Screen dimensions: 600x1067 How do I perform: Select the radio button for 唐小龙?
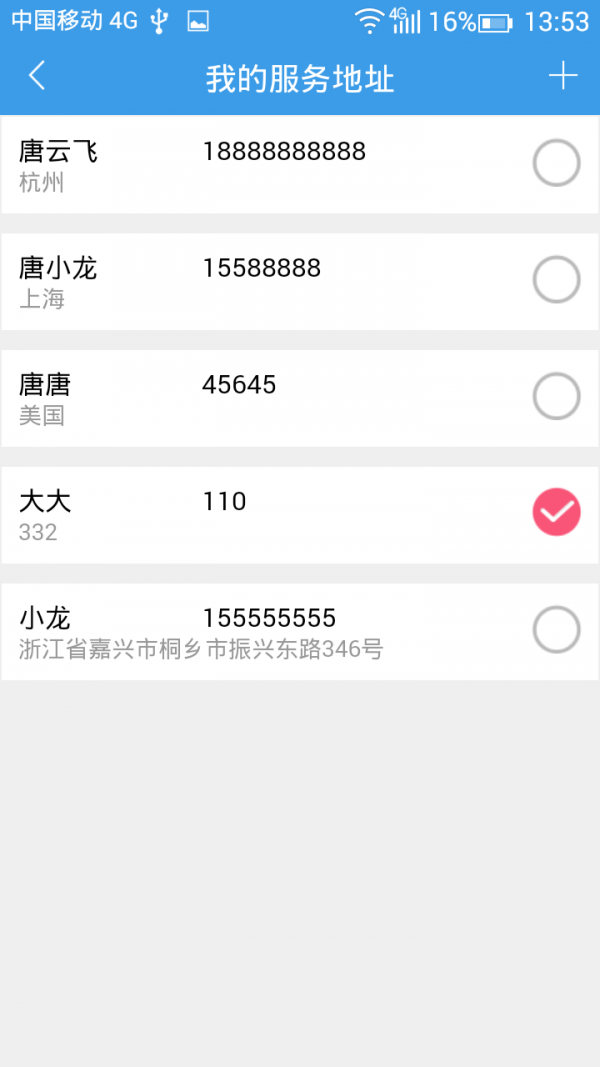[x=556, y=280]
